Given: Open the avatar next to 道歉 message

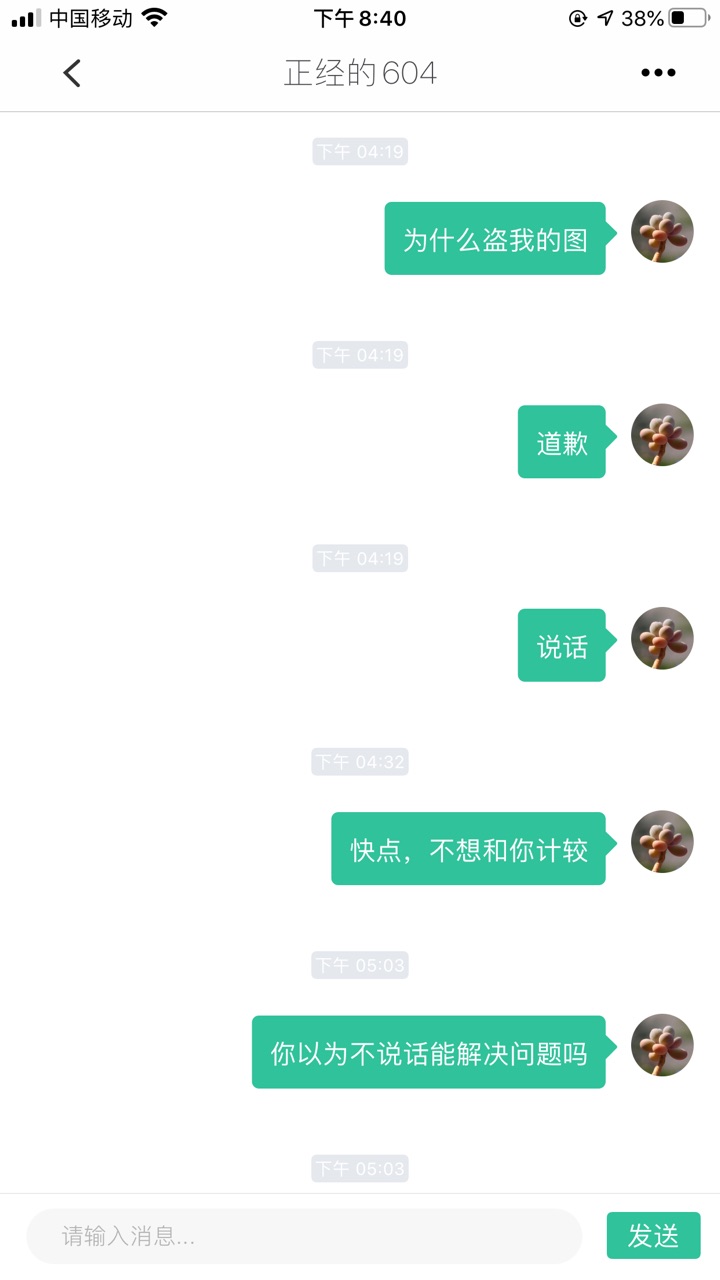Looking at the screenshot, I should tap(662, 435).
